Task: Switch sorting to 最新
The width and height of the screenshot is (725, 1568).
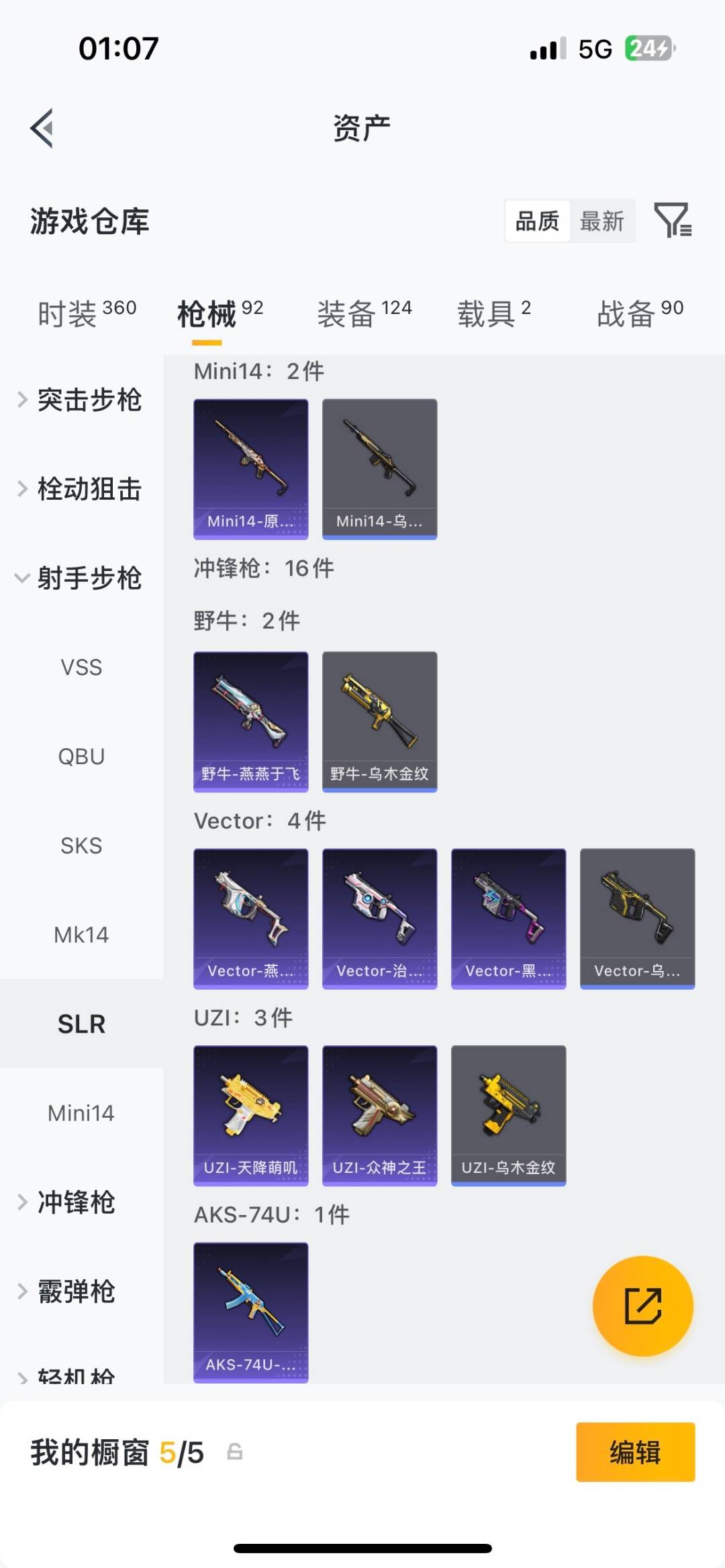Action: pos(603,220)
